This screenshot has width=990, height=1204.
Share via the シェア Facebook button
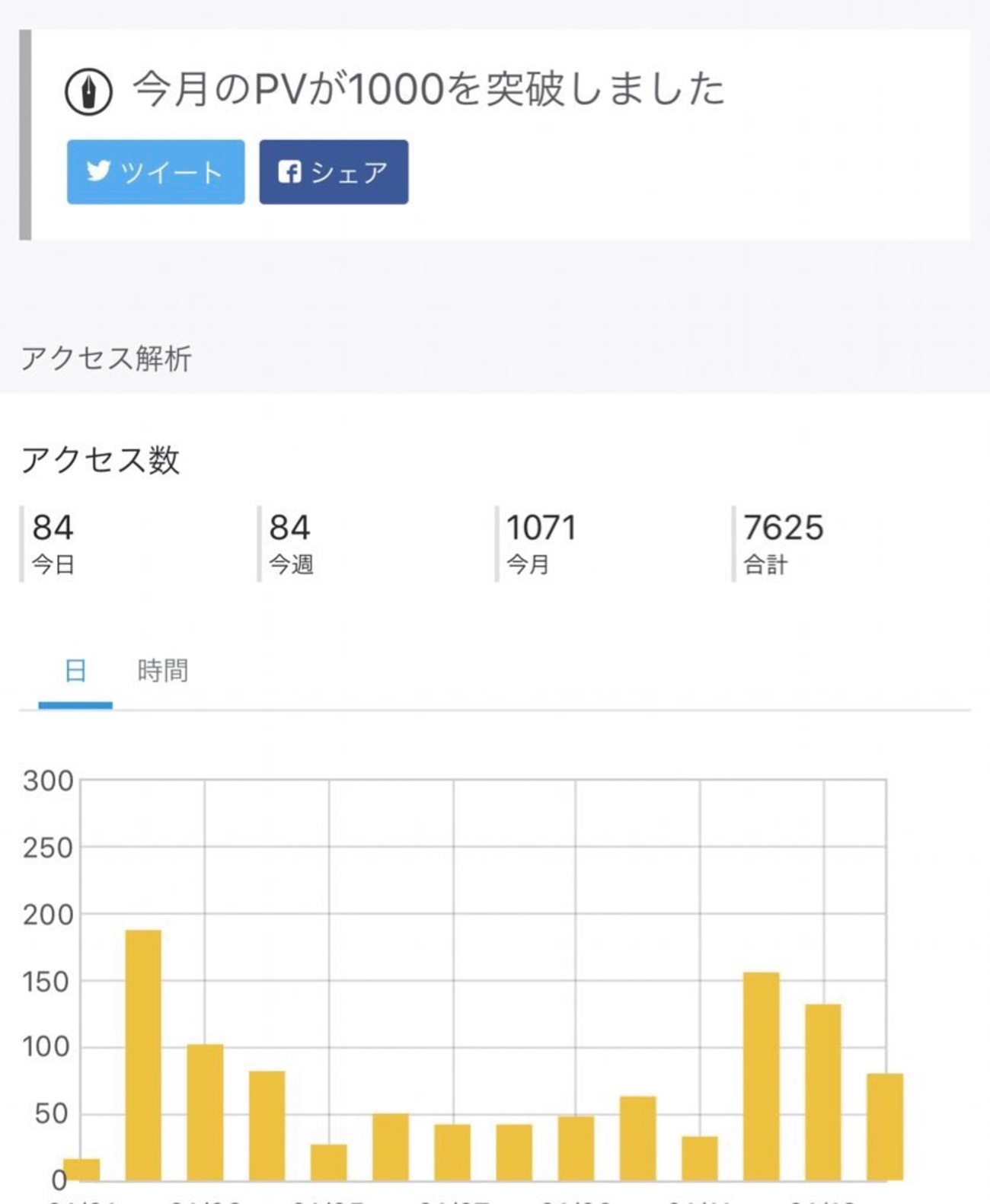coord(334,172)
